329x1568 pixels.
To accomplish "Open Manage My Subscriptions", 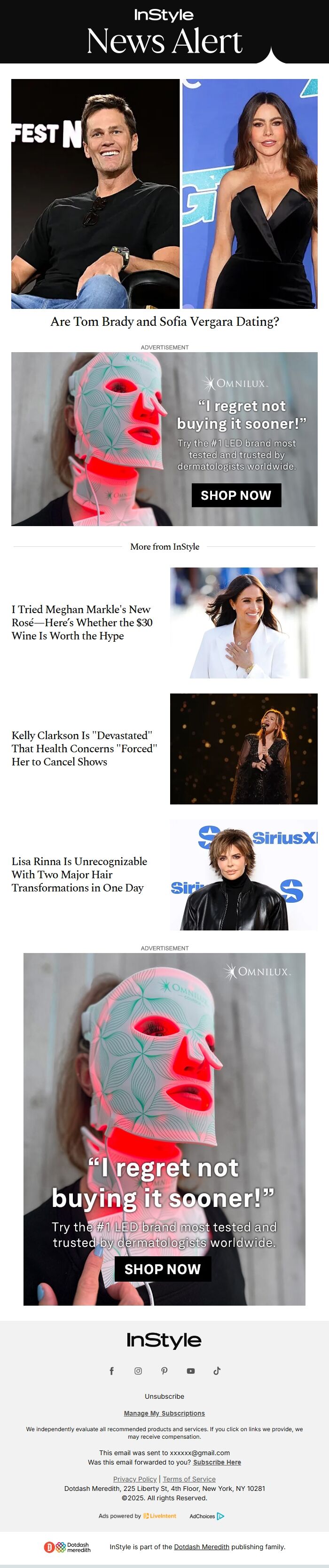I will click(x=164, y=1413).
